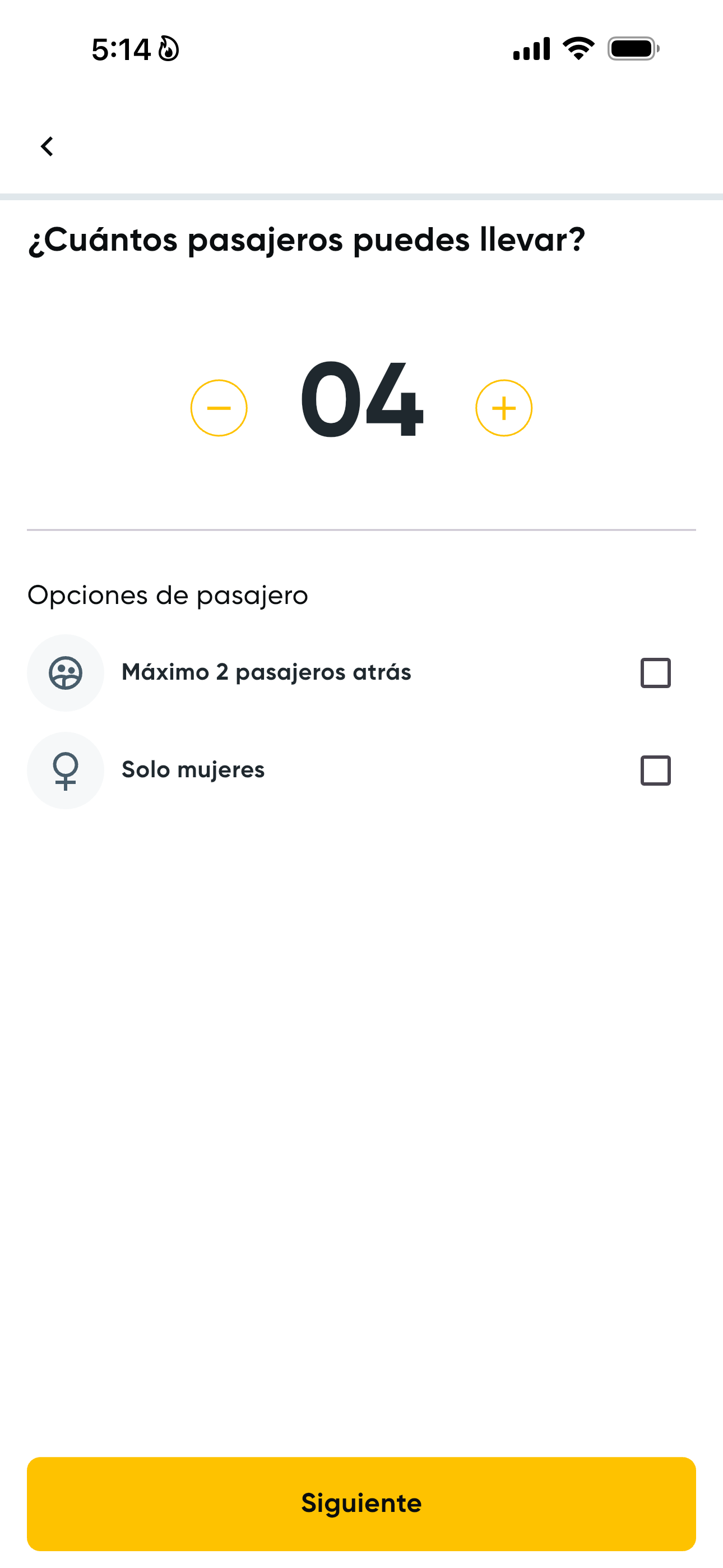Continue with the Siguiente button
The width and height of the screenshot is (723, 1568).
pos(361,1504)
